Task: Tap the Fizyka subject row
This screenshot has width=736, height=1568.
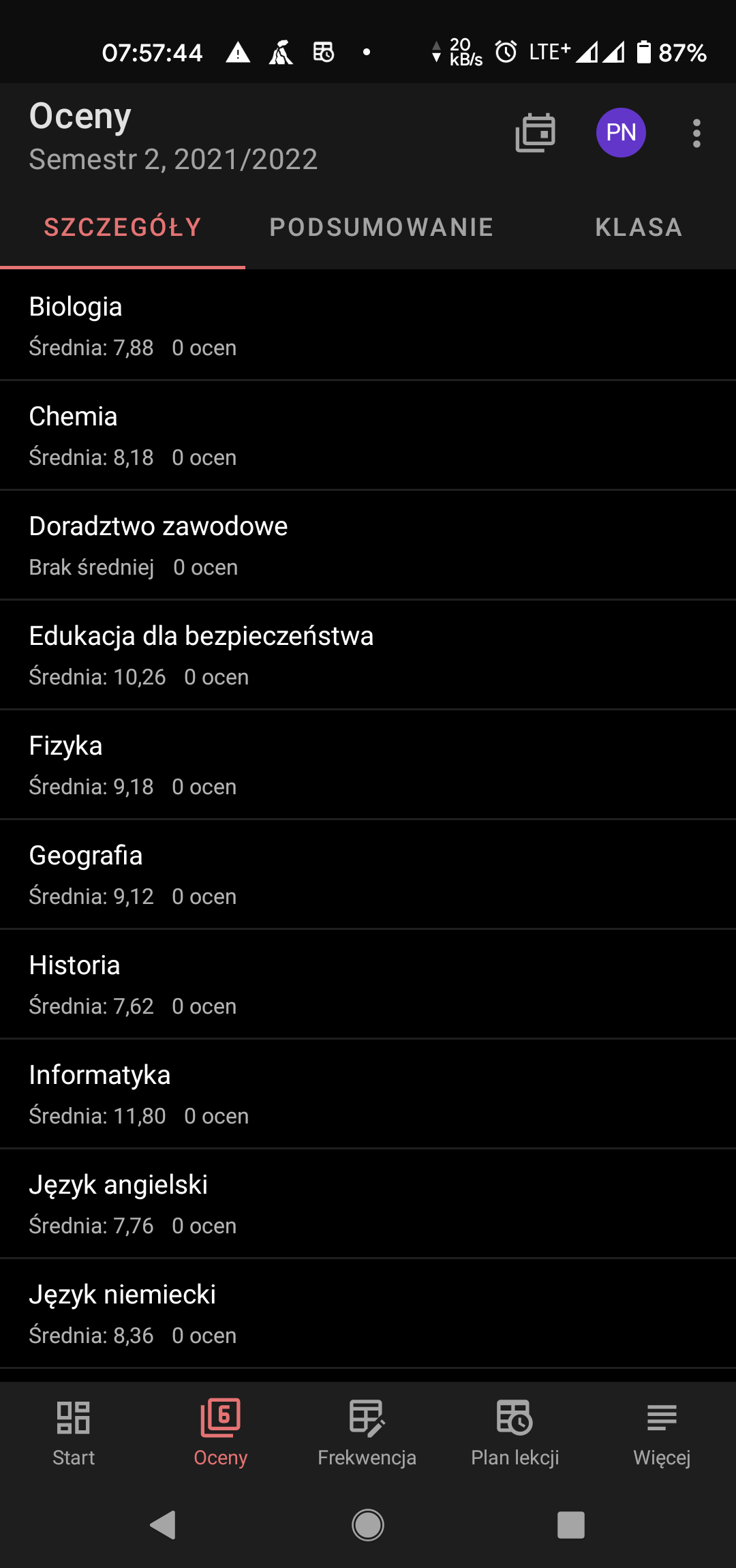Action: click(x=368, y=765)
